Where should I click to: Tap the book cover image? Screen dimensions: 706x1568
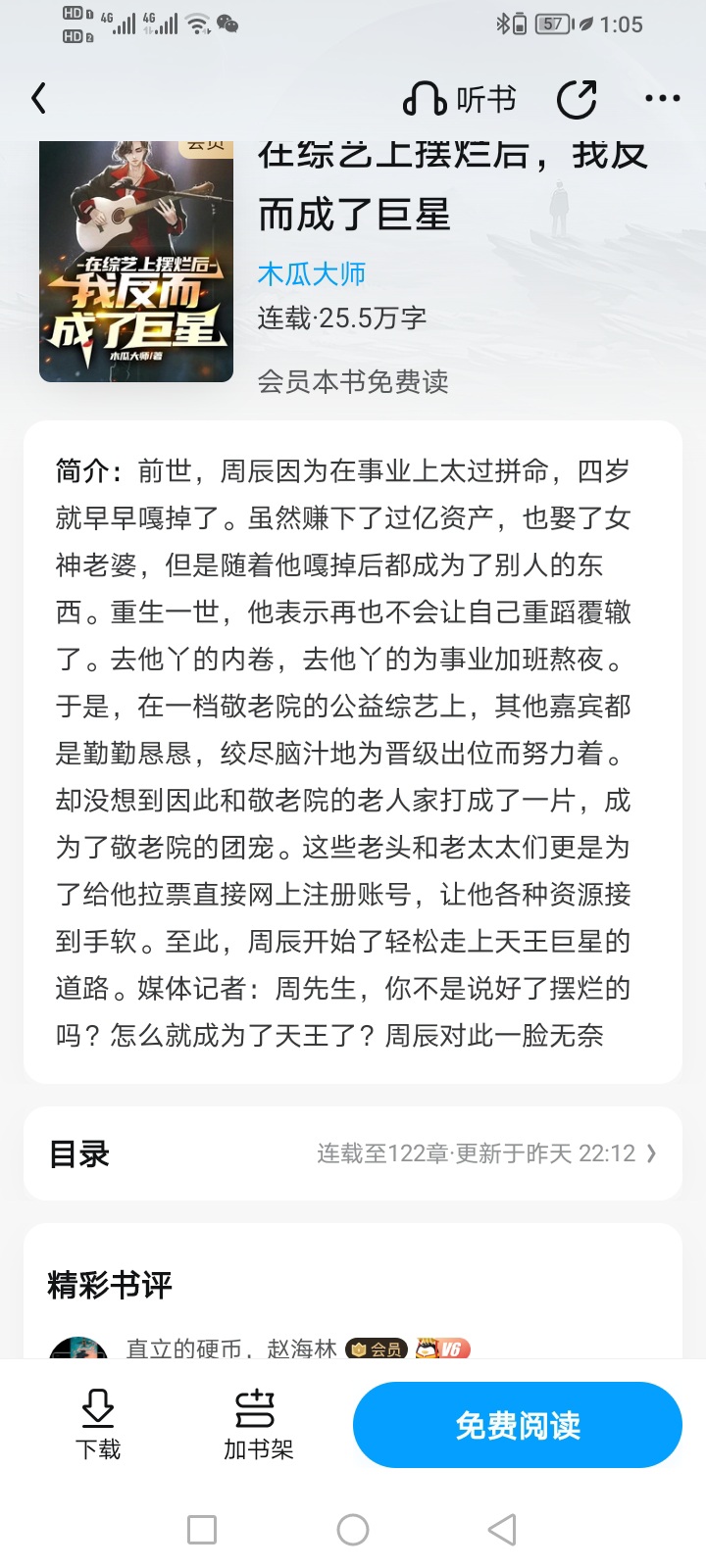[135, 262]
